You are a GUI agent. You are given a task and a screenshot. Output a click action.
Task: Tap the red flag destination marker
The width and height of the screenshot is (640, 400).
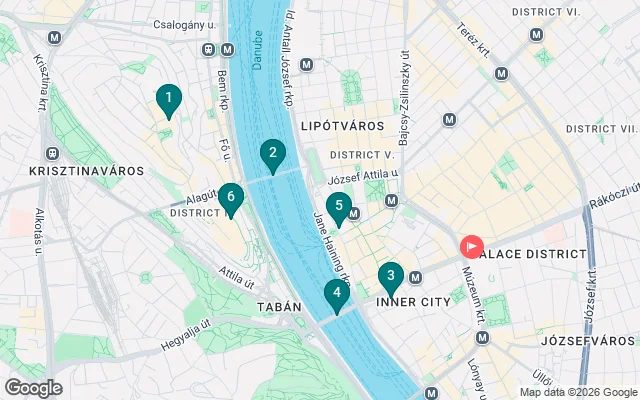tap(470, 246)
